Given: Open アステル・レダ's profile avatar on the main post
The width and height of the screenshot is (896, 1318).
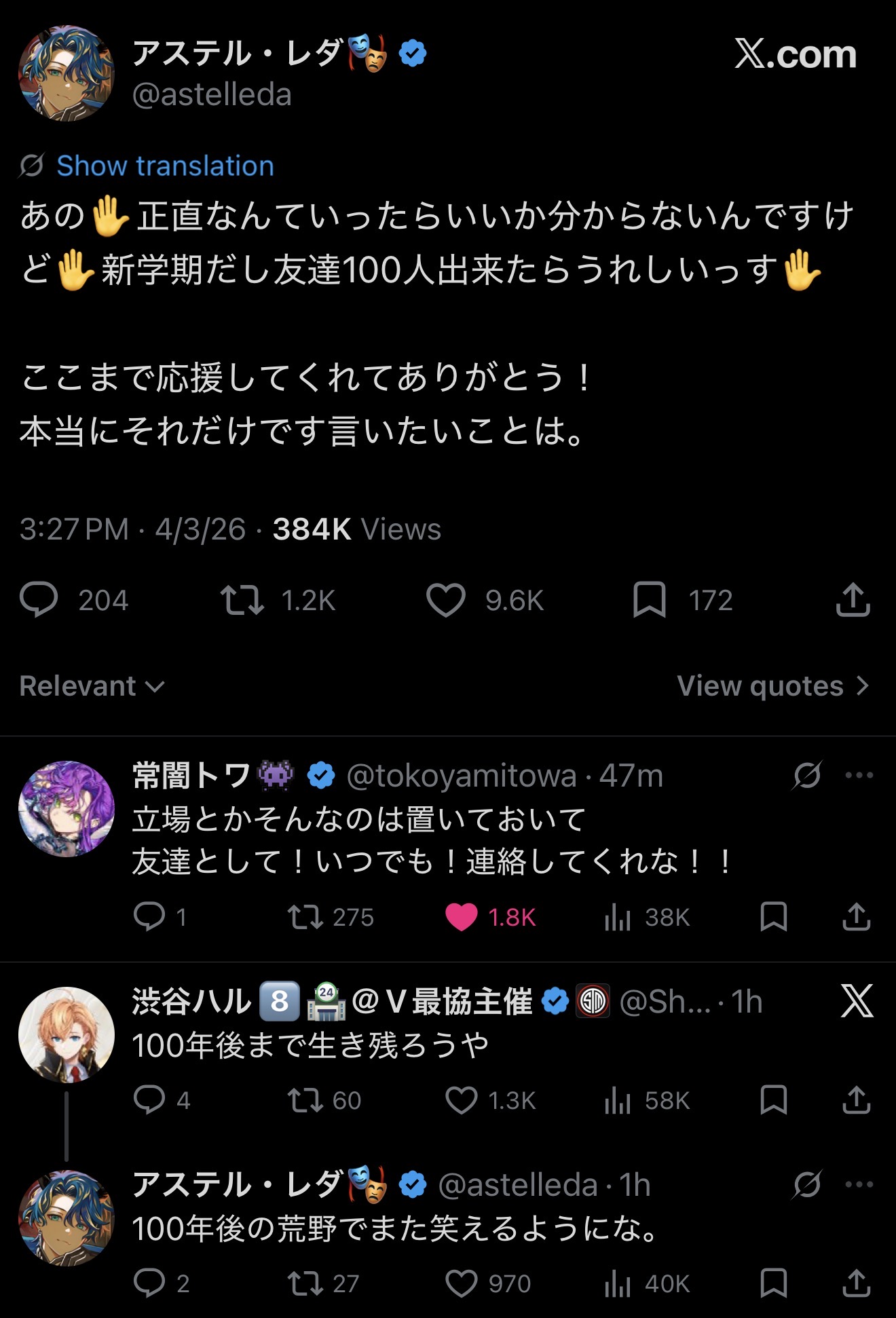Looking at the screenshot, I should pyautogui.click(x=66, y=73).
